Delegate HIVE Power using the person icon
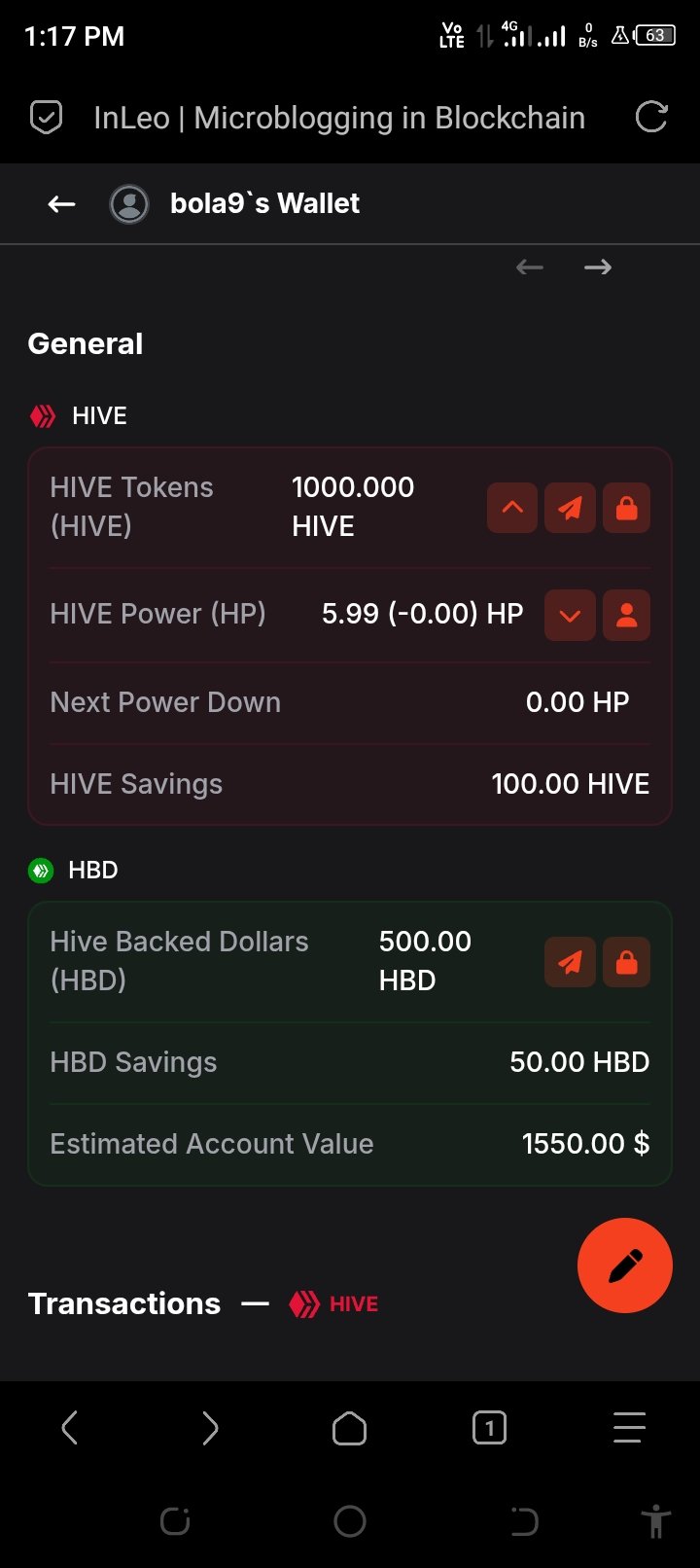The height and width of the screenshot is (1568, 700). pyautogui.click(x=627, y=615)
